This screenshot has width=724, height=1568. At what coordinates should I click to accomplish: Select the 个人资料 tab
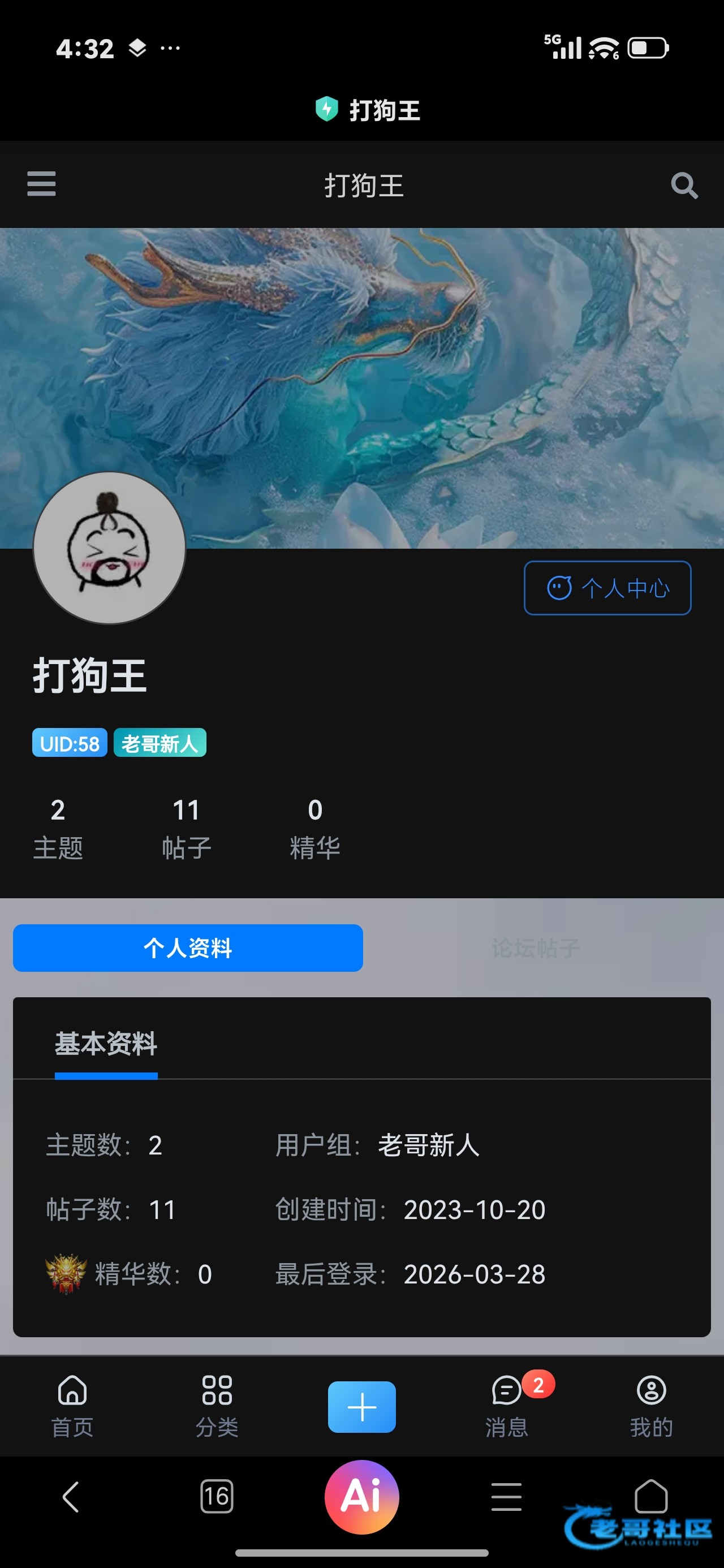point(188,947)
